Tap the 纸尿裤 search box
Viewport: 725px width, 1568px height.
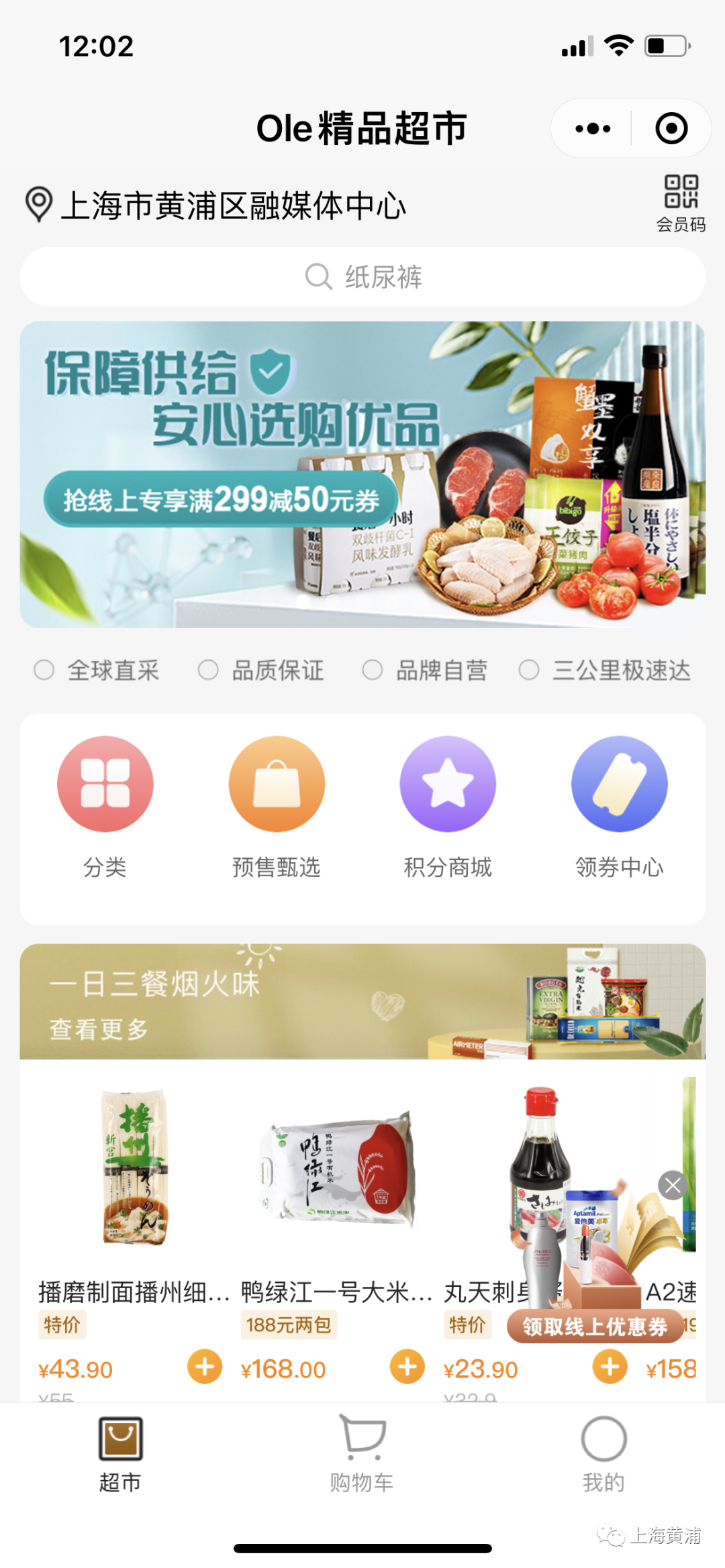tap(362, 276)
